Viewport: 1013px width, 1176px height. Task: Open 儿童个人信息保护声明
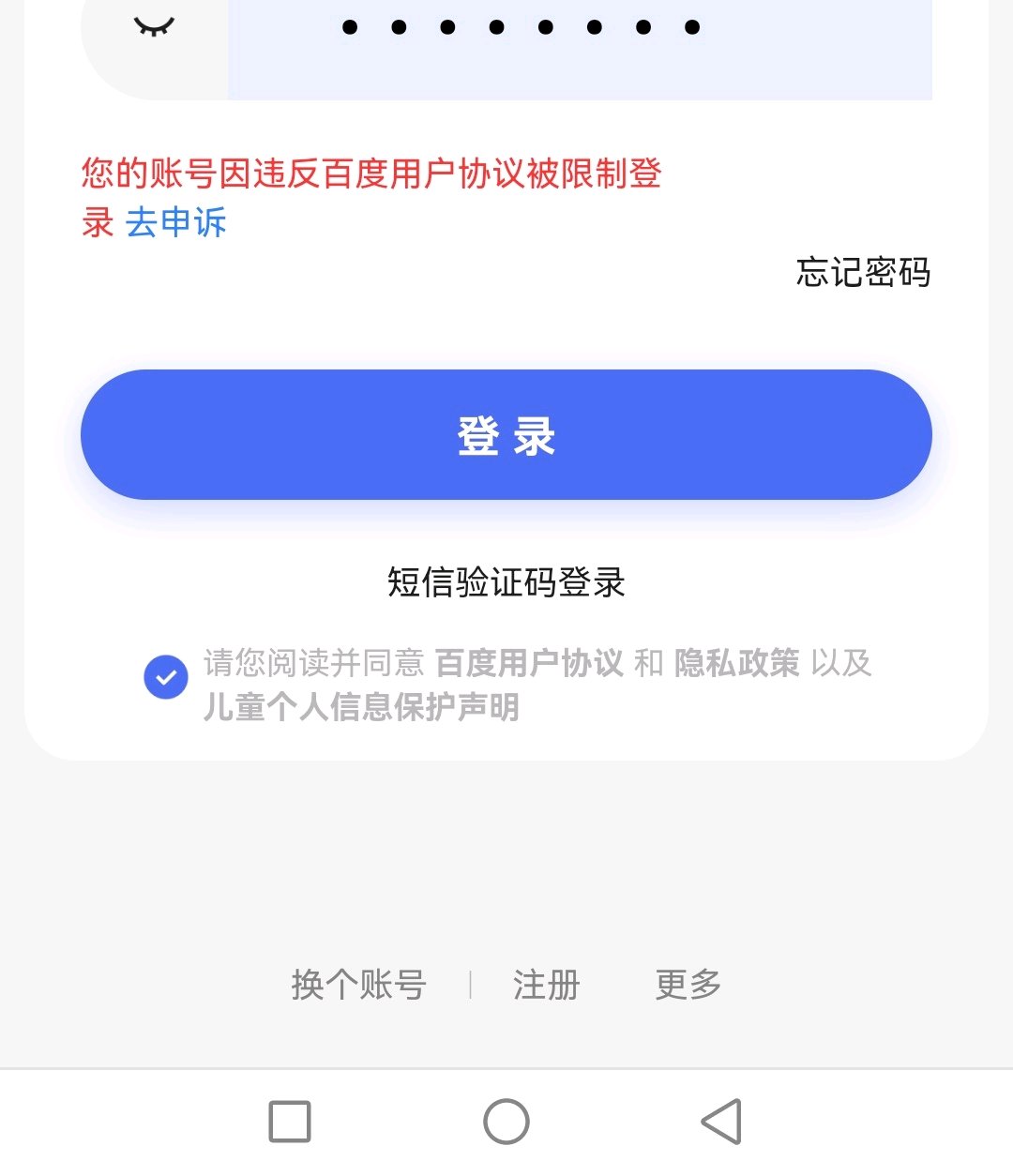361,707
